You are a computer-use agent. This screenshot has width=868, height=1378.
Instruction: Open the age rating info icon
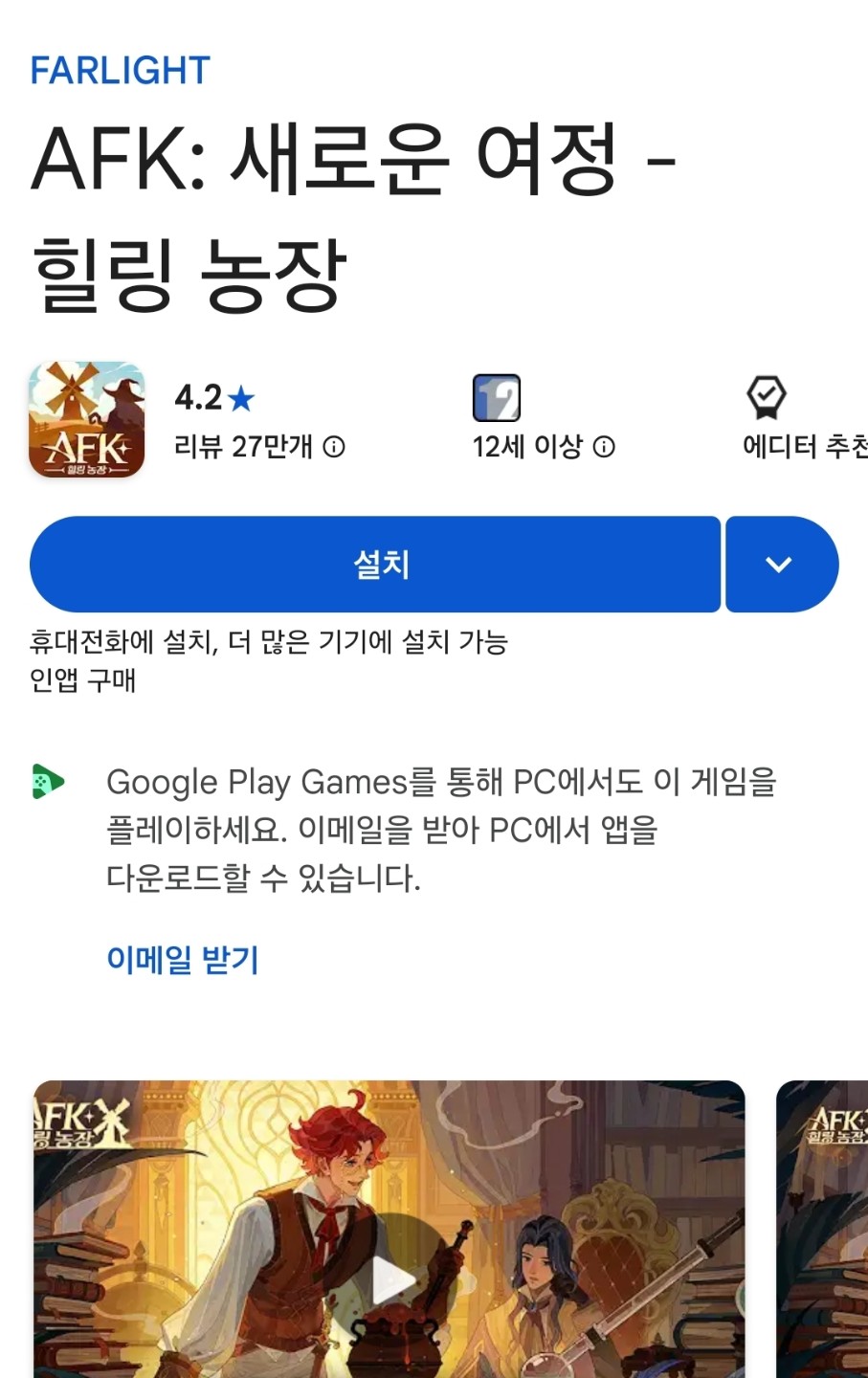point(605,446)
